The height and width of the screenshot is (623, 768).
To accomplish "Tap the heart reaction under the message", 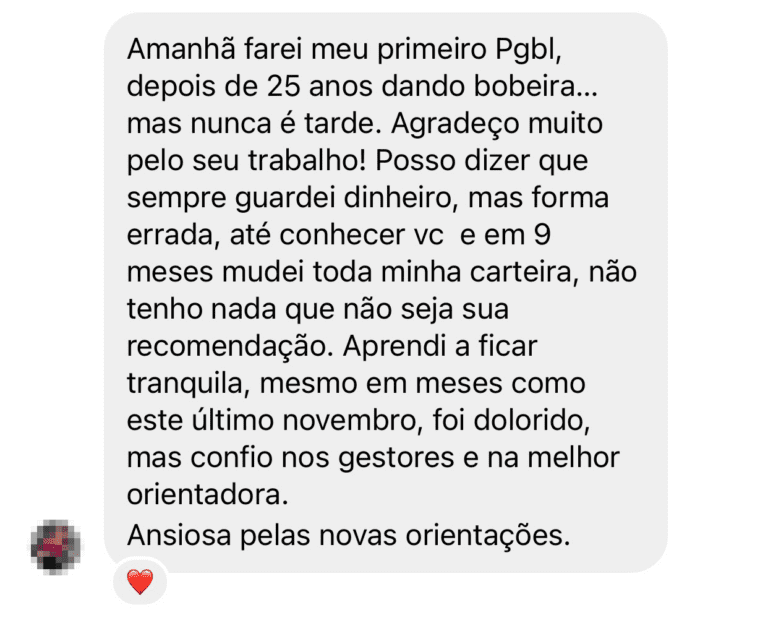I will point(140,582).
